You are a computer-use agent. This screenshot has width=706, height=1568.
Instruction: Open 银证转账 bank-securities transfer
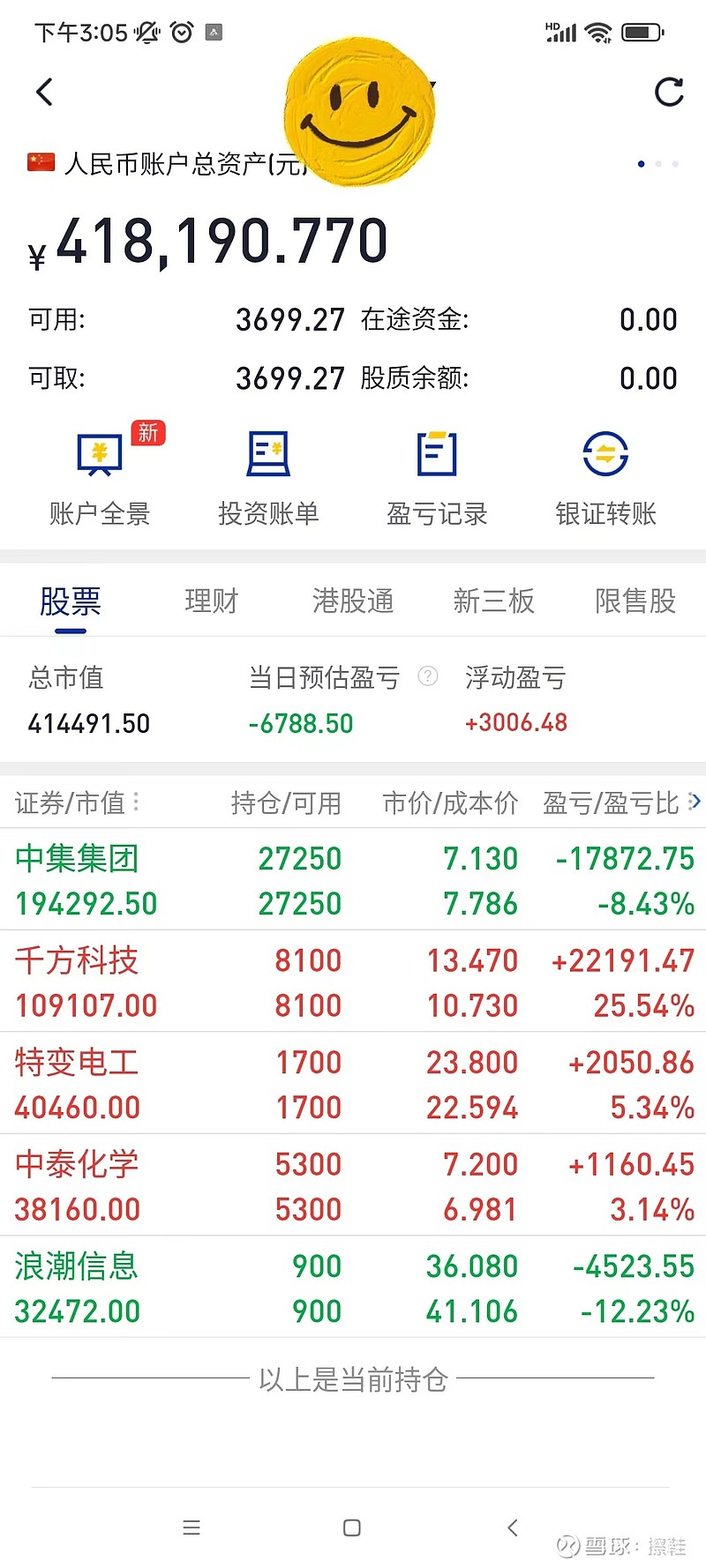coord(605,477)
